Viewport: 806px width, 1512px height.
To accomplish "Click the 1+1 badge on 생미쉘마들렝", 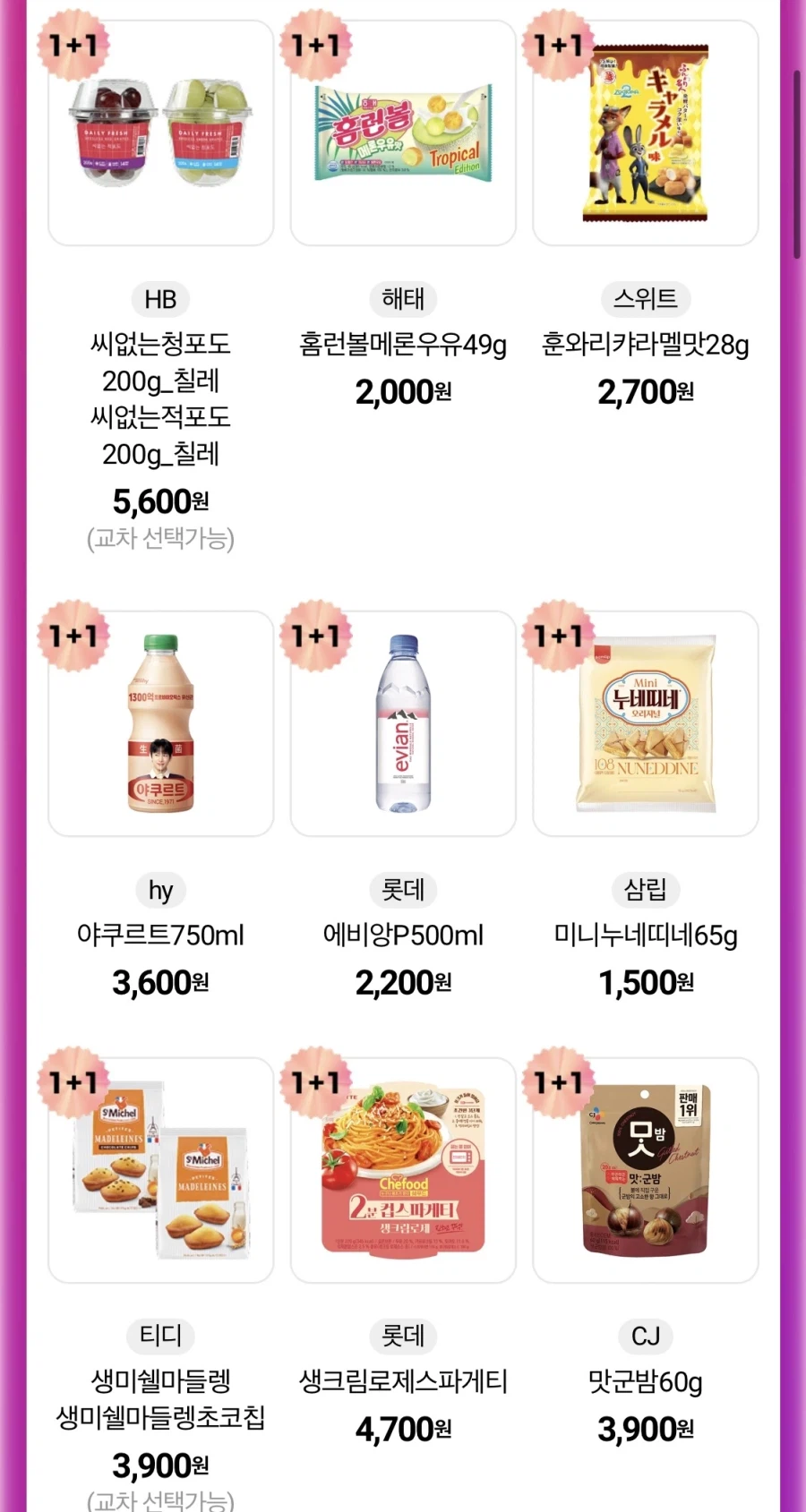I will [x=73, y=1083].
